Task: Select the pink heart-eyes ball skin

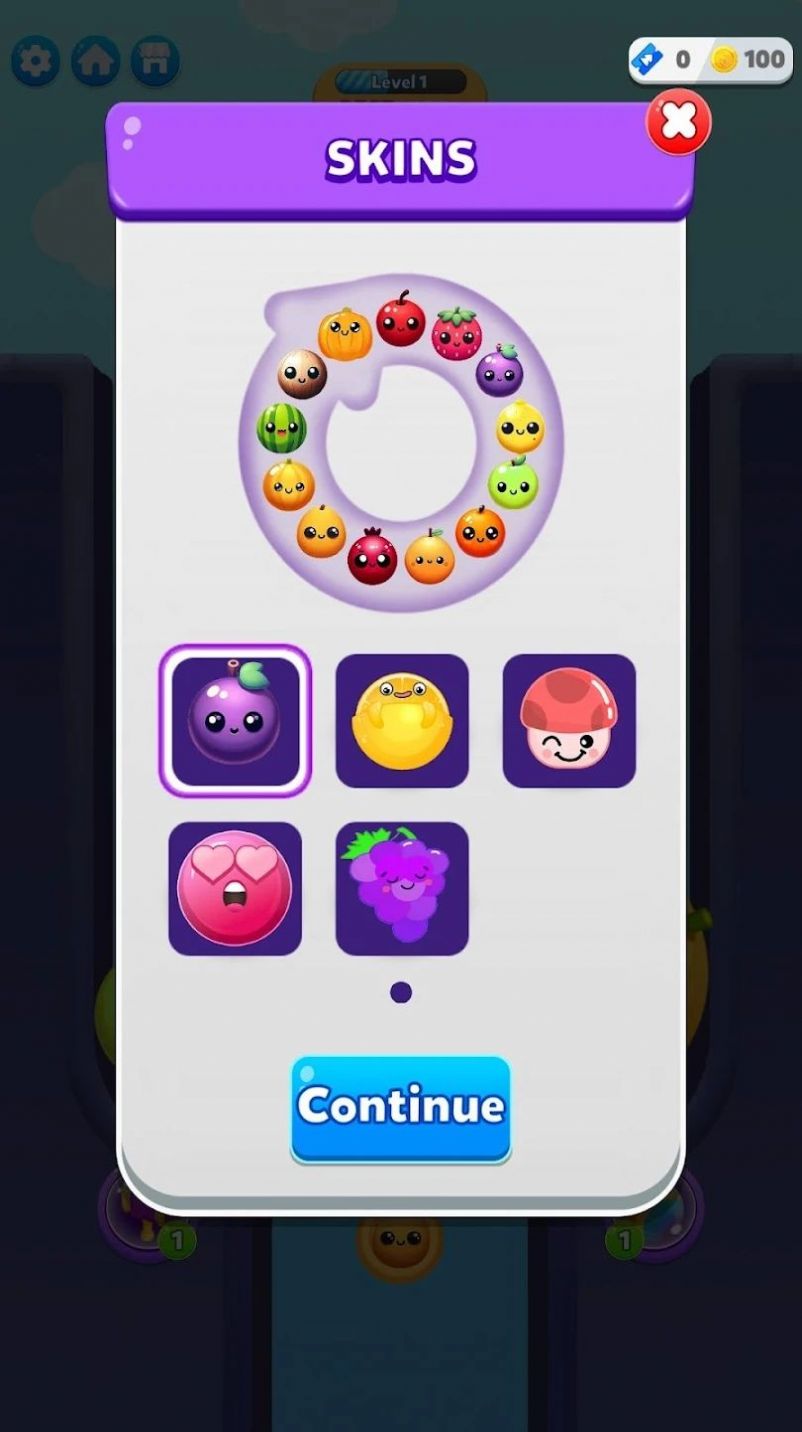Action: point(235,888)
